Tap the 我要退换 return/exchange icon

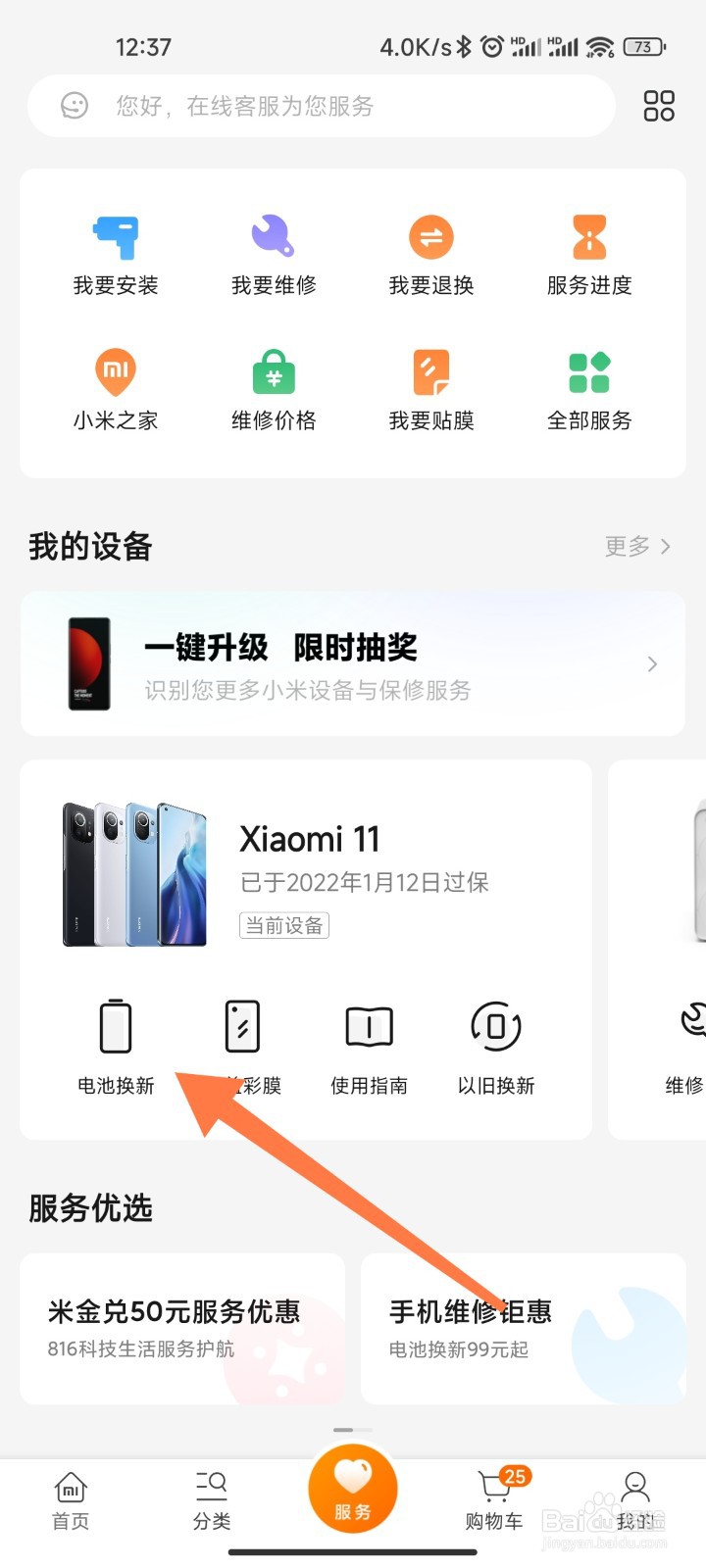tap(429, 250)
